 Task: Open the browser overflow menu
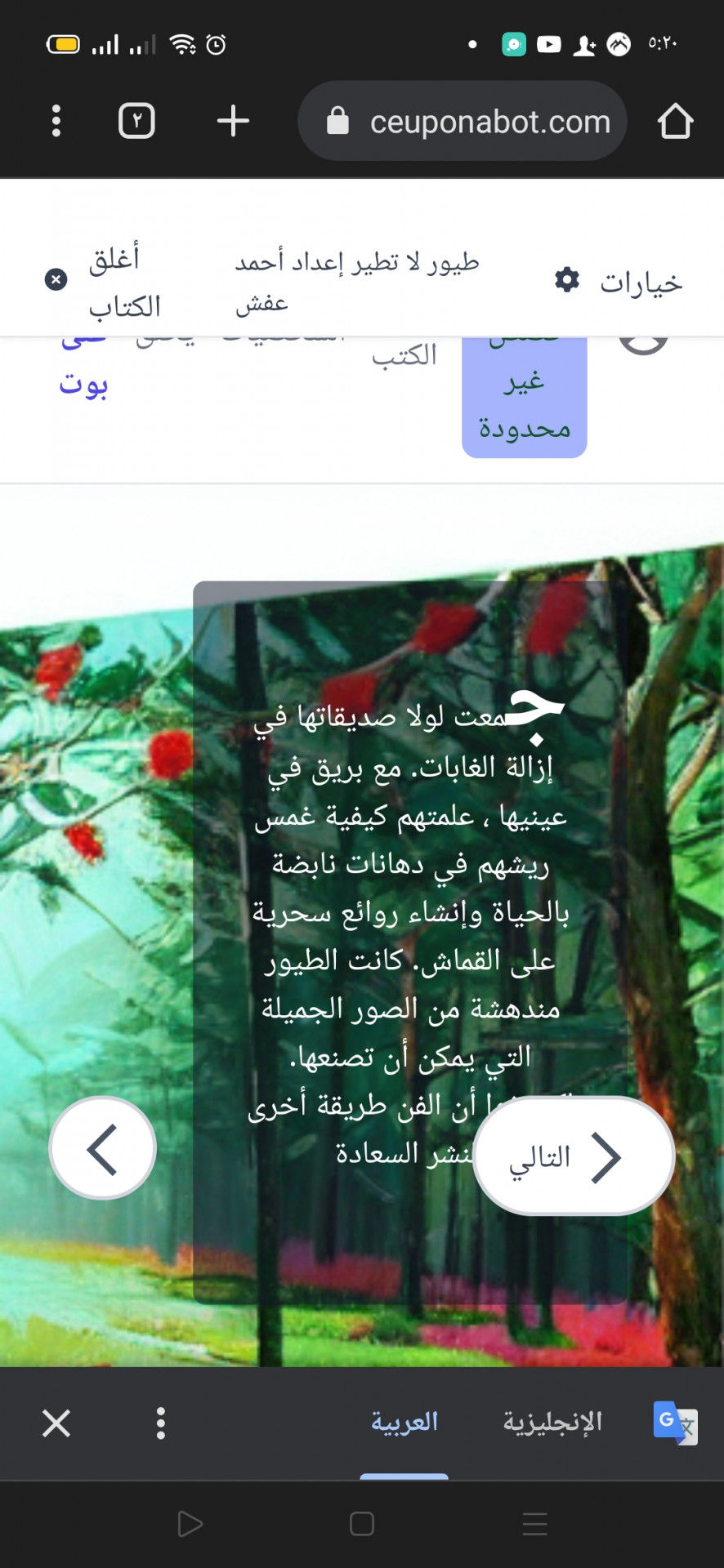click(x=56, y=121)
